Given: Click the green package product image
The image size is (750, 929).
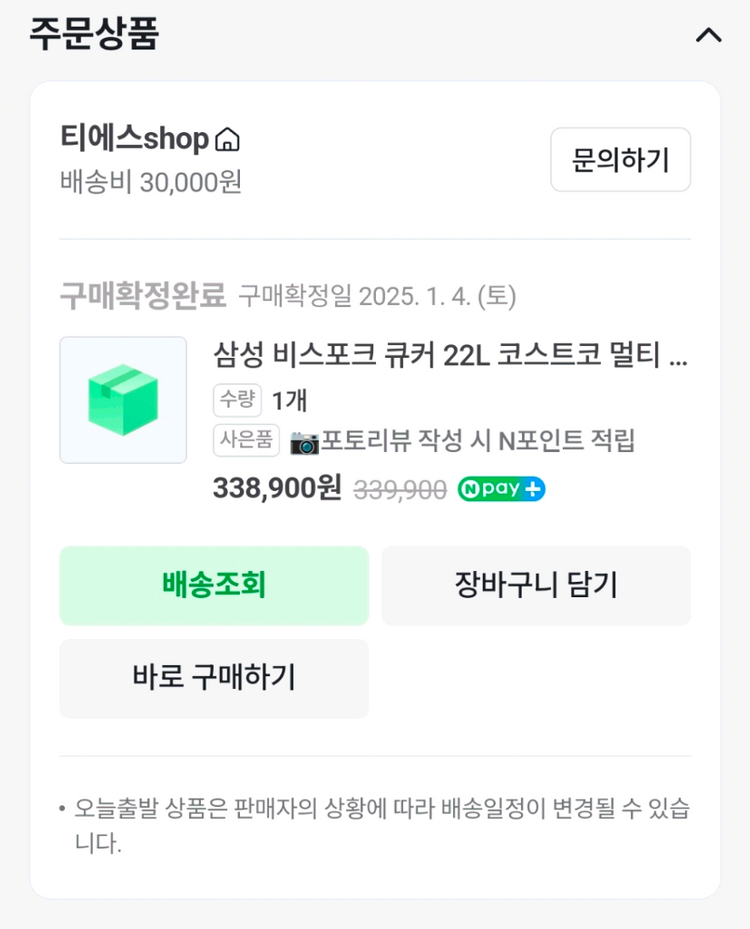Looking at the screenshot, I should tap(123, 400).
